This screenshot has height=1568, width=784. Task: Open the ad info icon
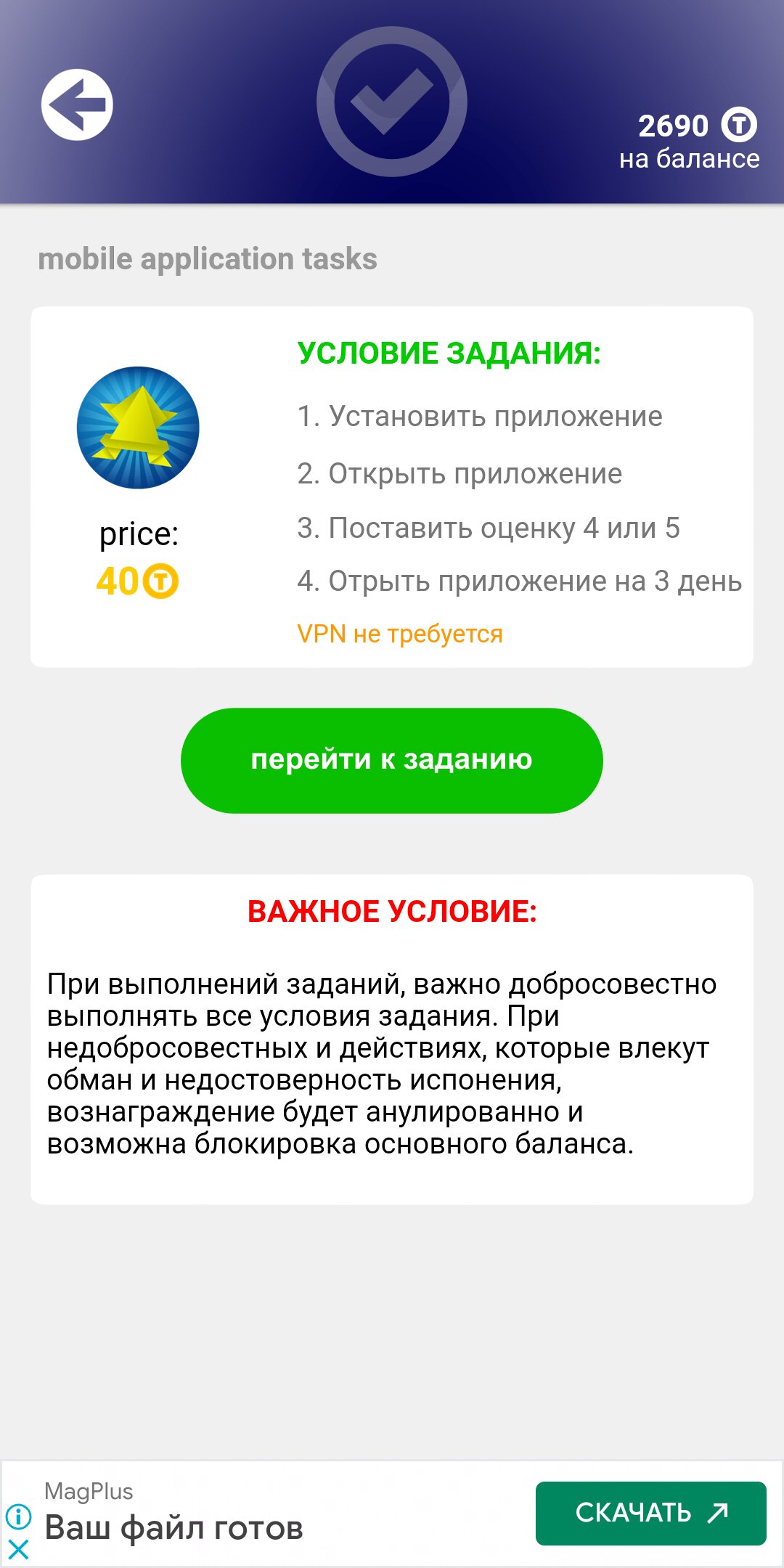(18, 1516)
